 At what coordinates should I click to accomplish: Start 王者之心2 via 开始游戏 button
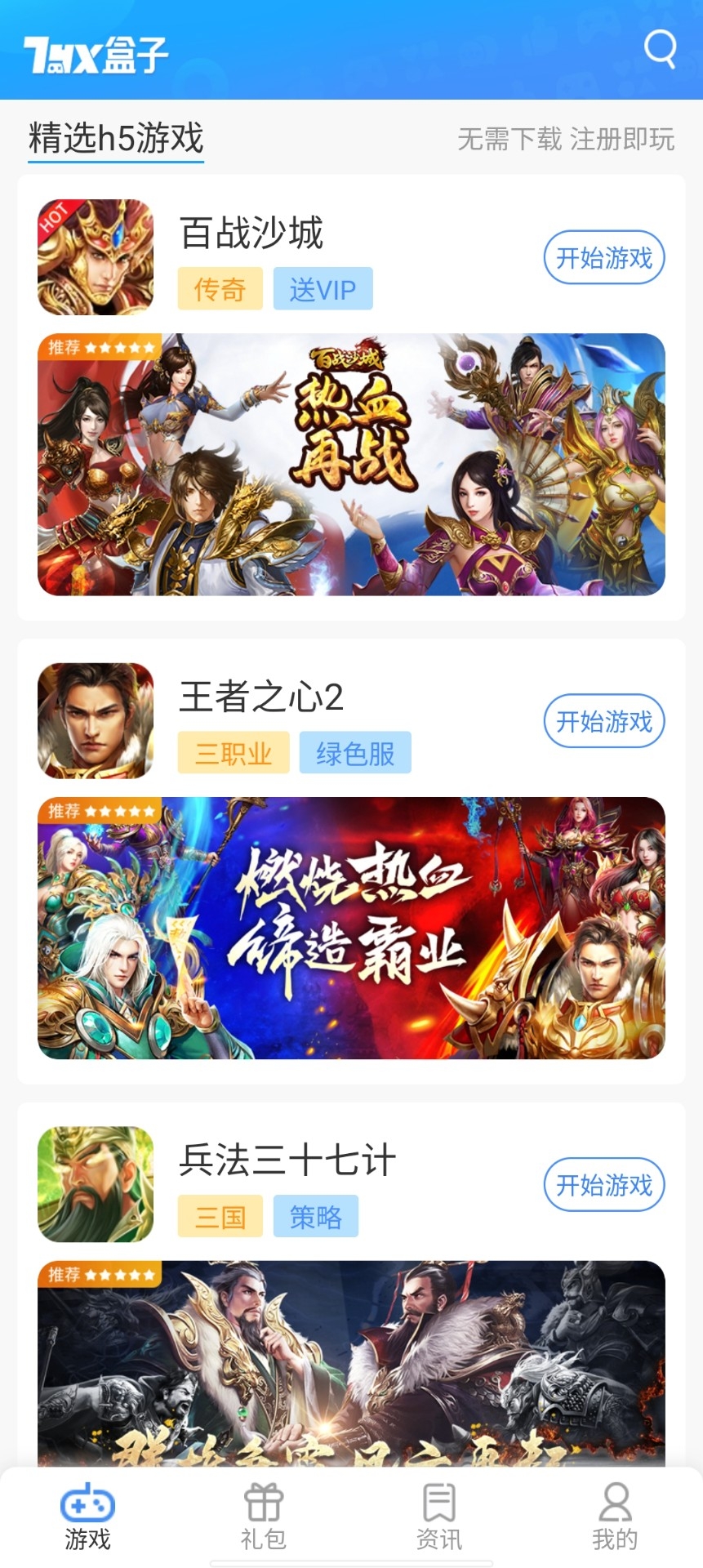(603, 721)
